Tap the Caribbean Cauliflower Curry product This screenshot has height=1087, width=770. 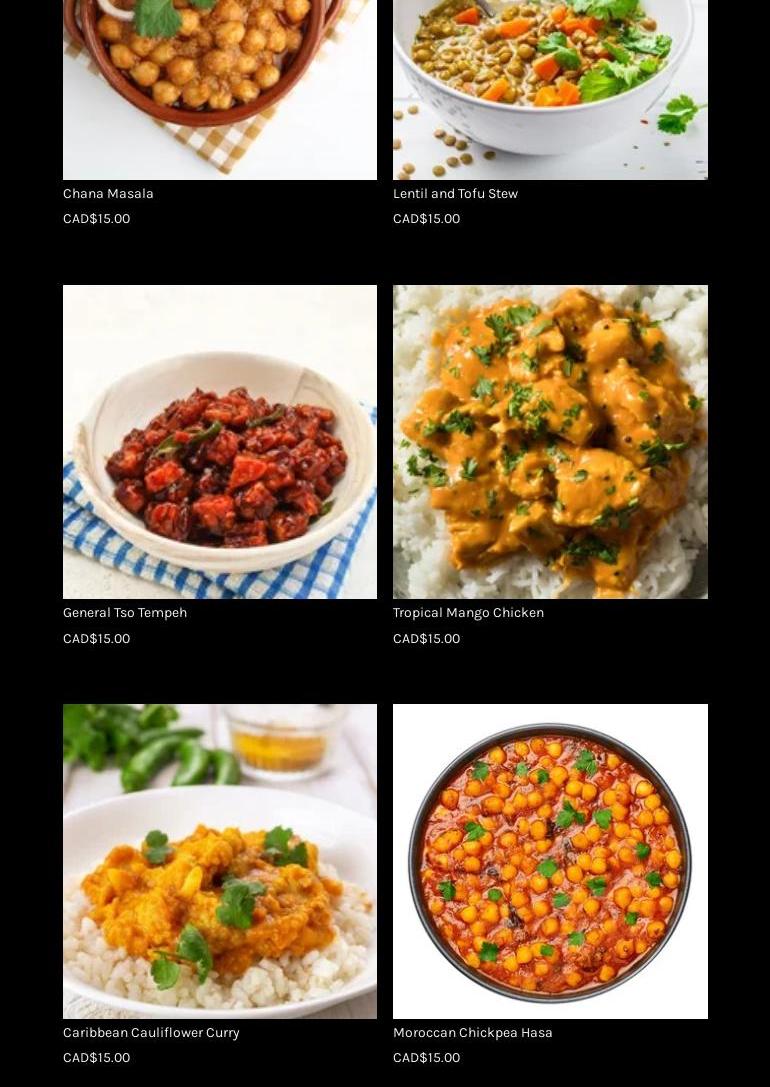pos(219,861)
